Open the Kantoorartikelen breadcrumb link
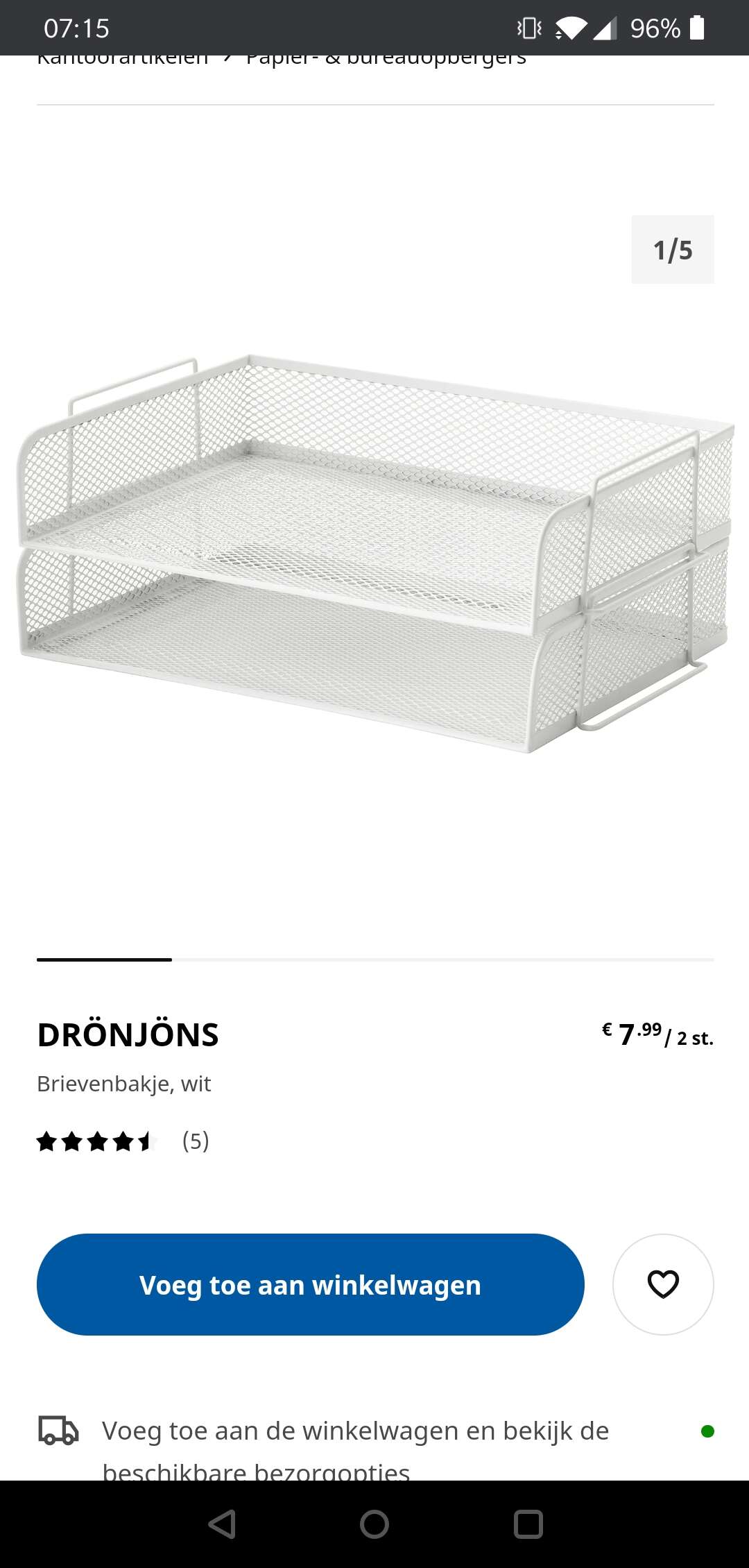The width and height of the screenshot is (749, 1568). [x=123, y=60]
